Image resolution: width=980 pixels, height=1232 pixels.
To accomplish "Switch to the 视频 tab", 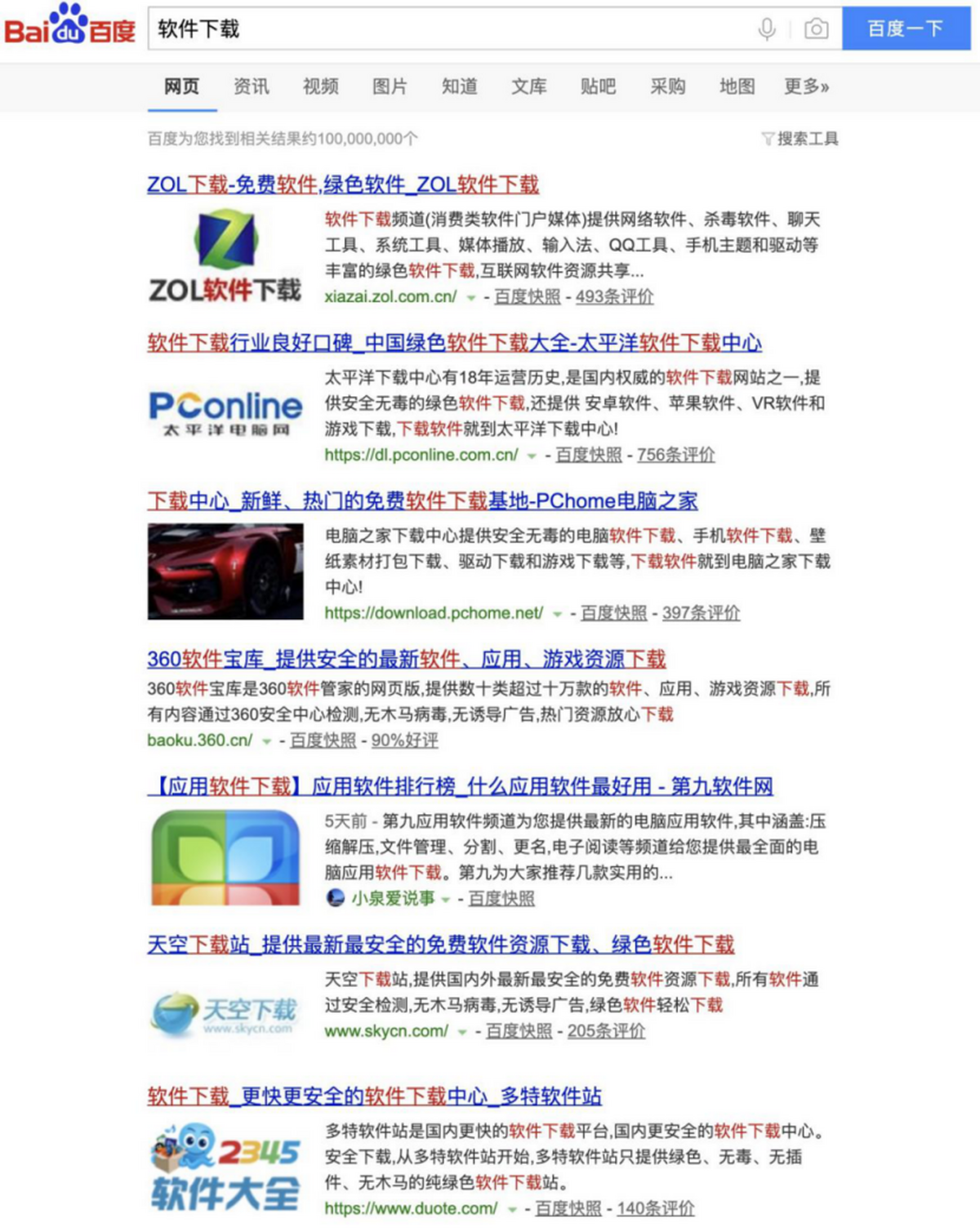I will point(320,87).
